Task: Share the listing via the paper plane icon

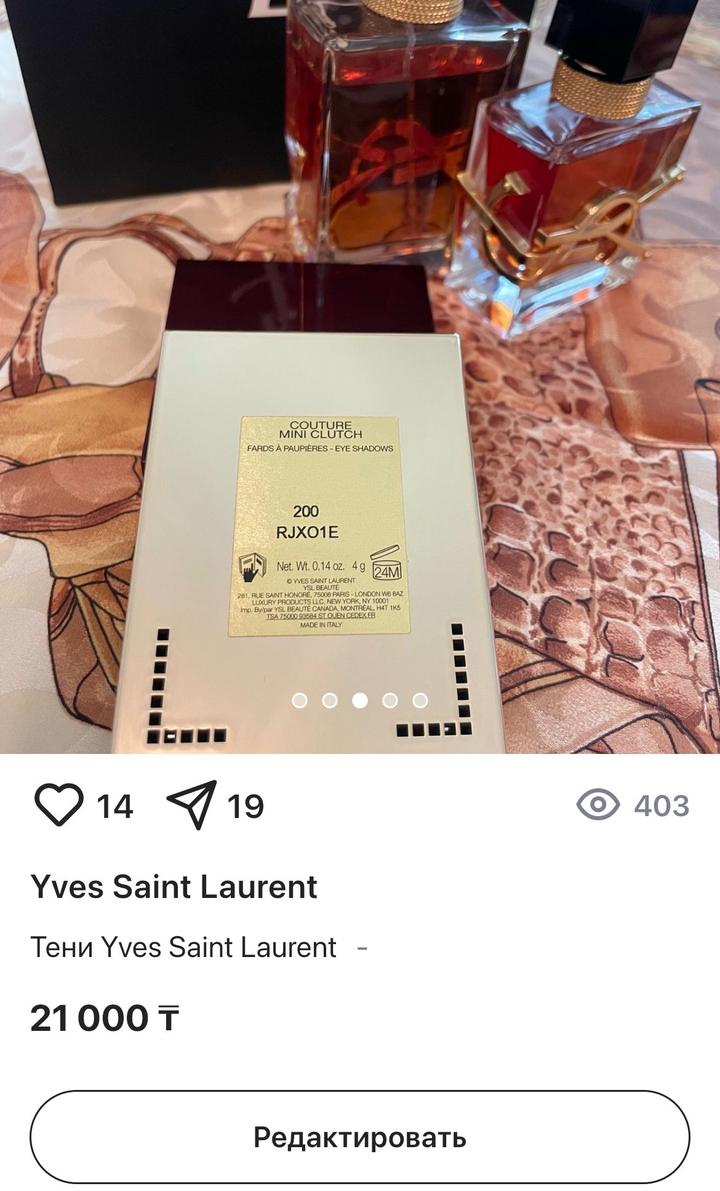Action: 191,806
